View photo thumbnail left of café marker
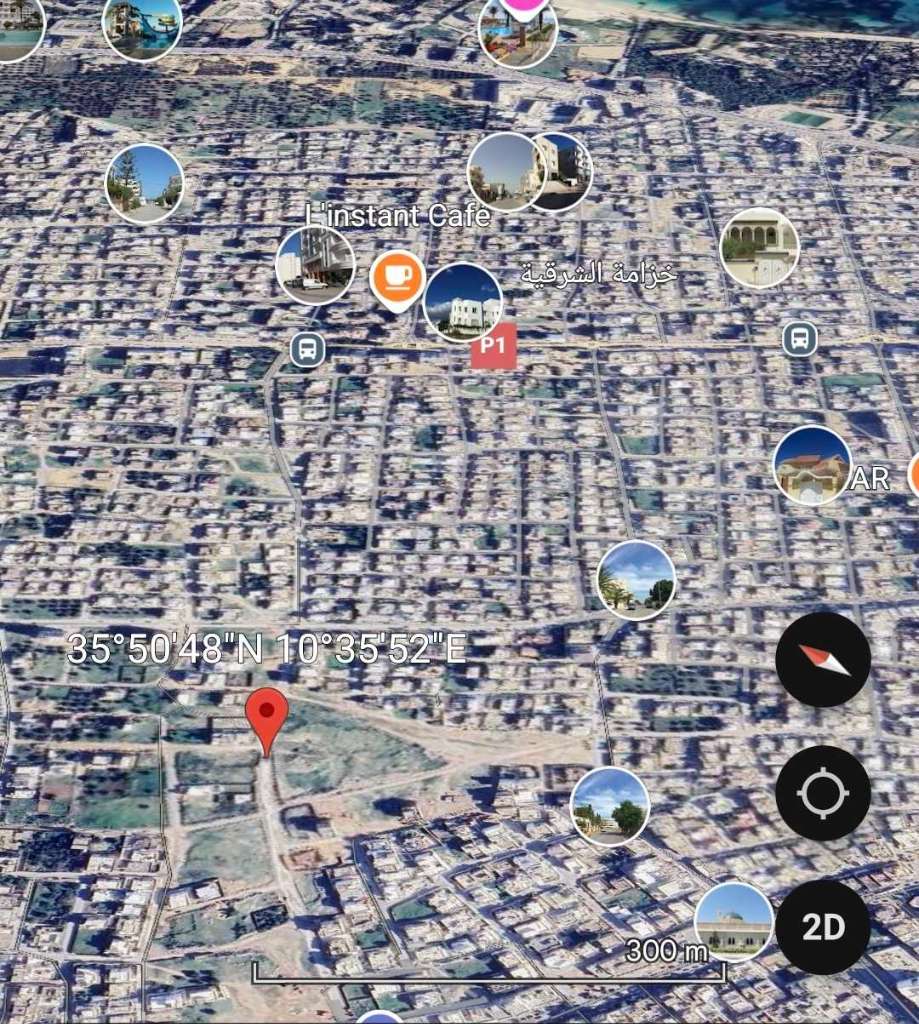Viewport: 919px width, 1024px height. (x=315, y=265)
